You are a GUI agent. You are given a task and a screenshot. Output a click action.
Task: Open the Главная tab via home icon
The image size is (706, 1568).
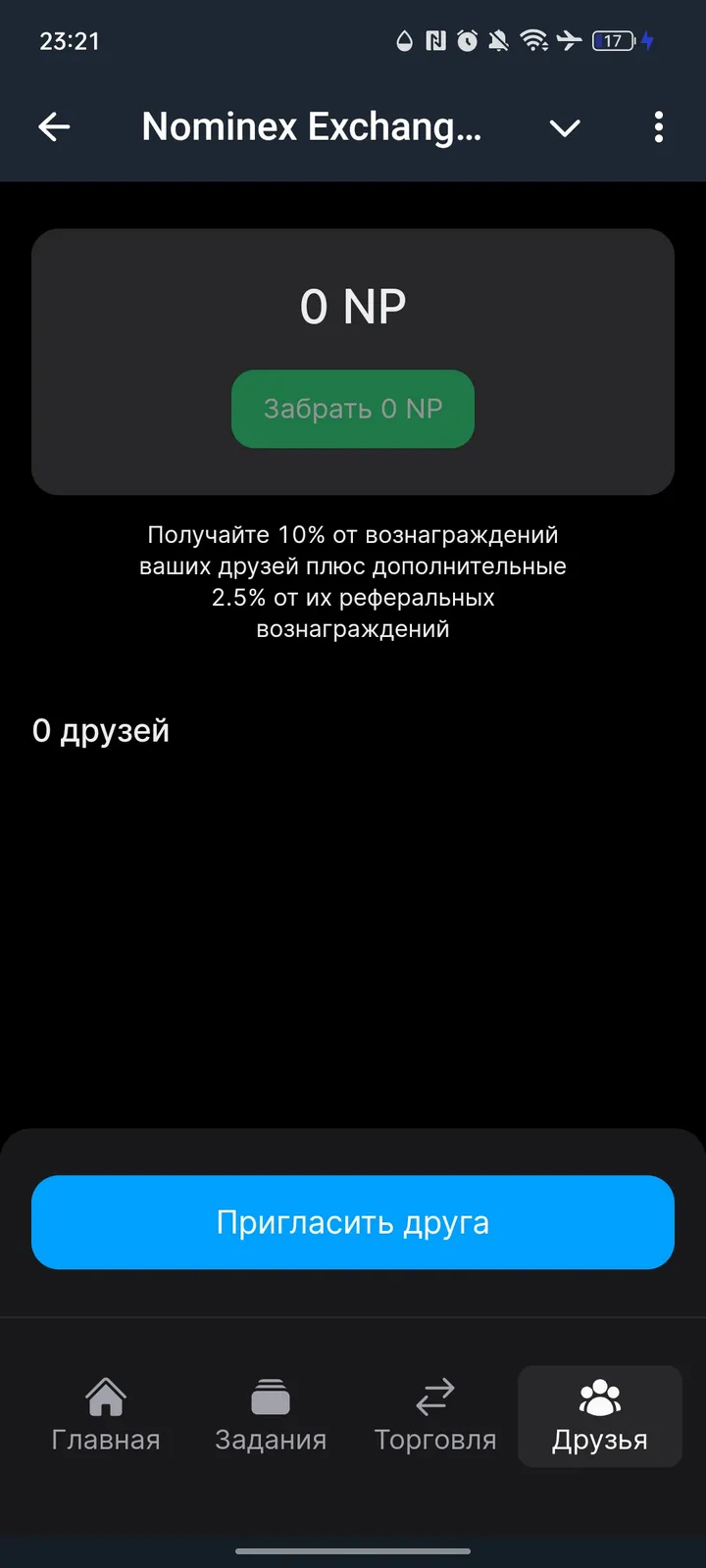[105, 1396]
